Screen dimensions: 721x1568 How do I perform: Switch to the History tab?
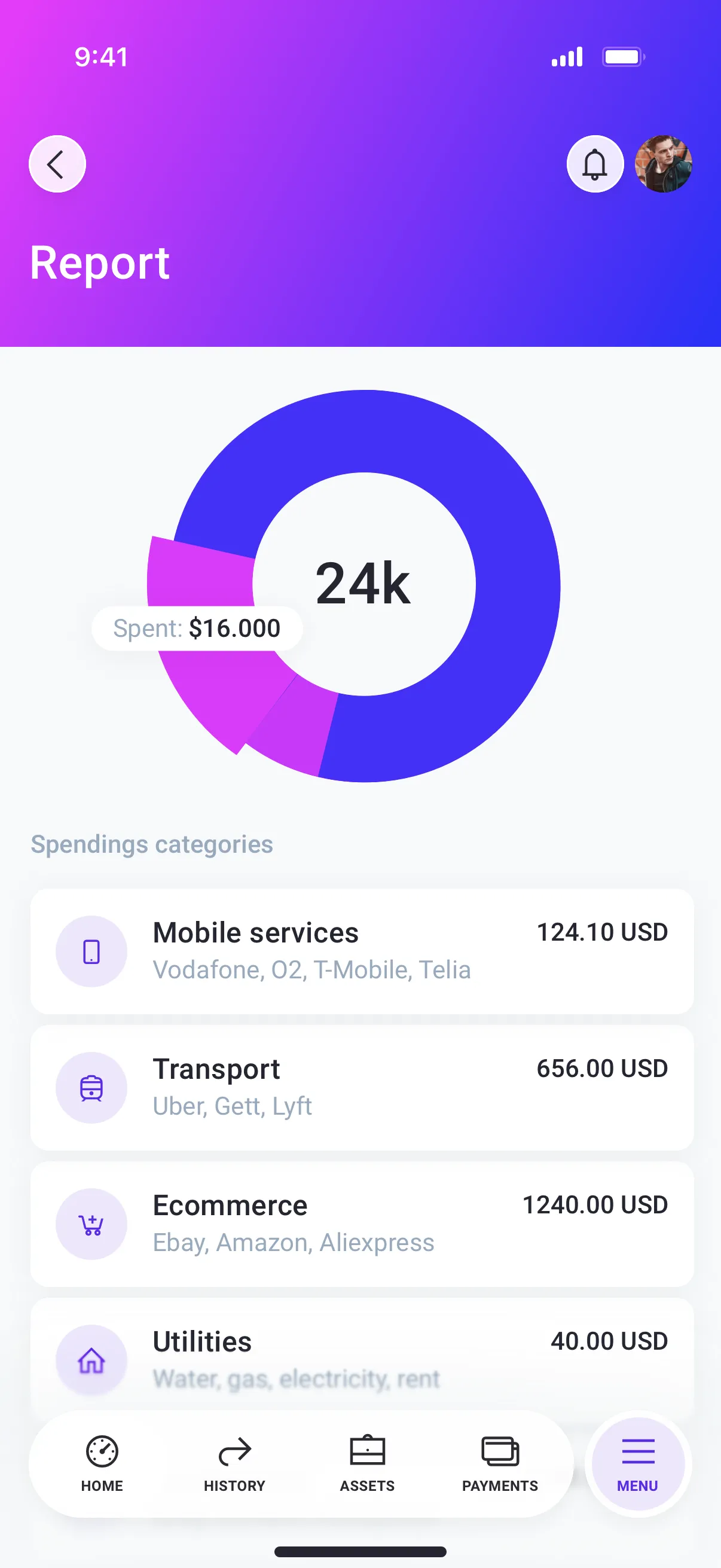click(x=234, y=1464)
